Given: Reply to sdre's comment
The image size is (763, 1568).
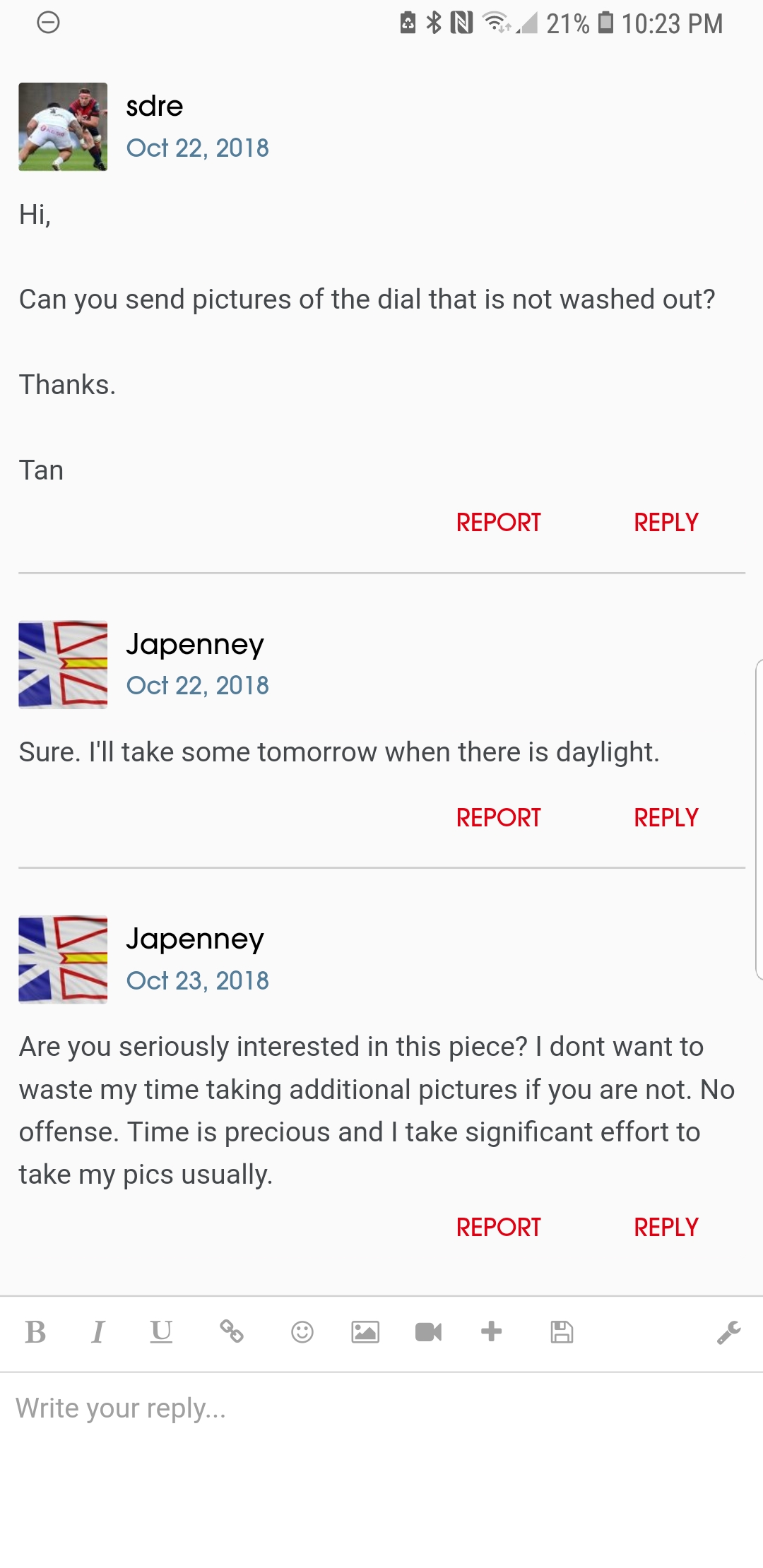Looking at the screenshot, I should 666,523.
